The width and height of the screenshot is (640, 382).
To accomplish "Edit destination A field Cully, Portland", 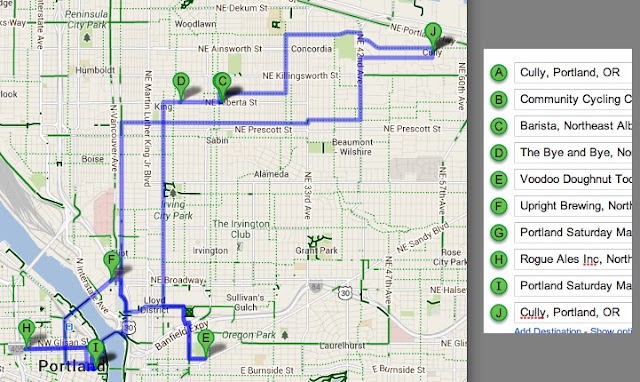I will pyautogui.click(x=573, y=73).
